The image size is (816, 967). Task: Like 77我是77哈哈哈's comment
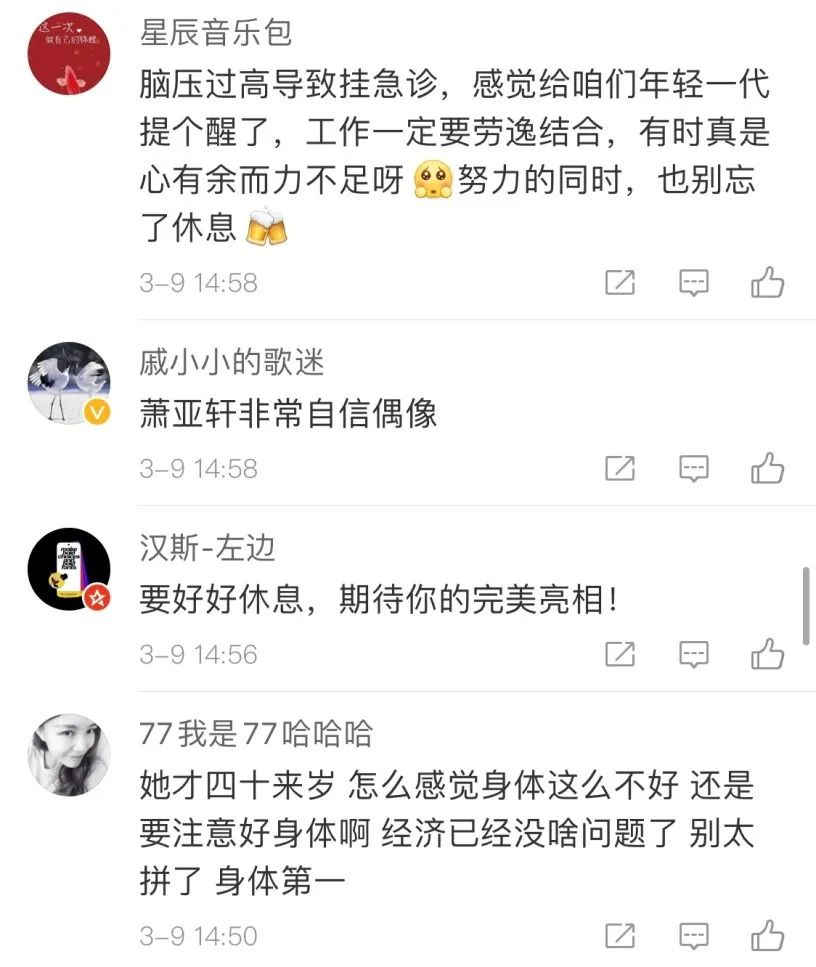tap(767, 936)
